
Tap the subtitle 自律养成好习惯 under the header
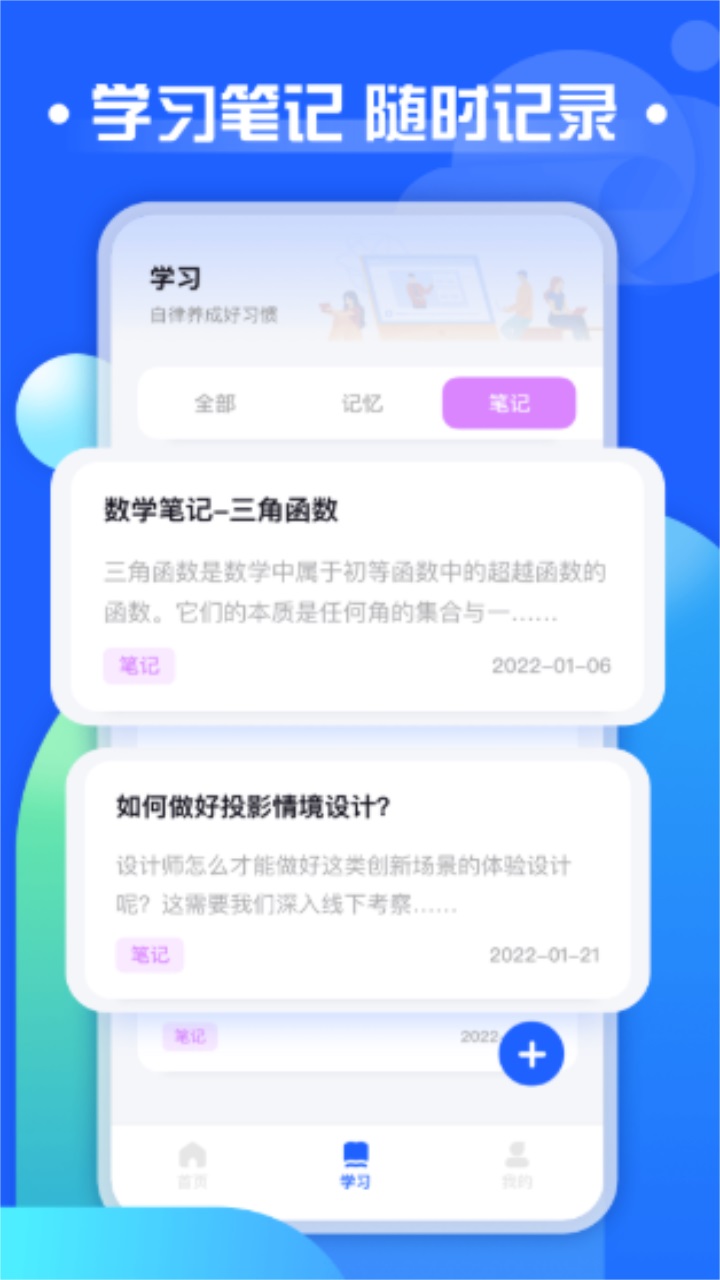coord(212,313)
